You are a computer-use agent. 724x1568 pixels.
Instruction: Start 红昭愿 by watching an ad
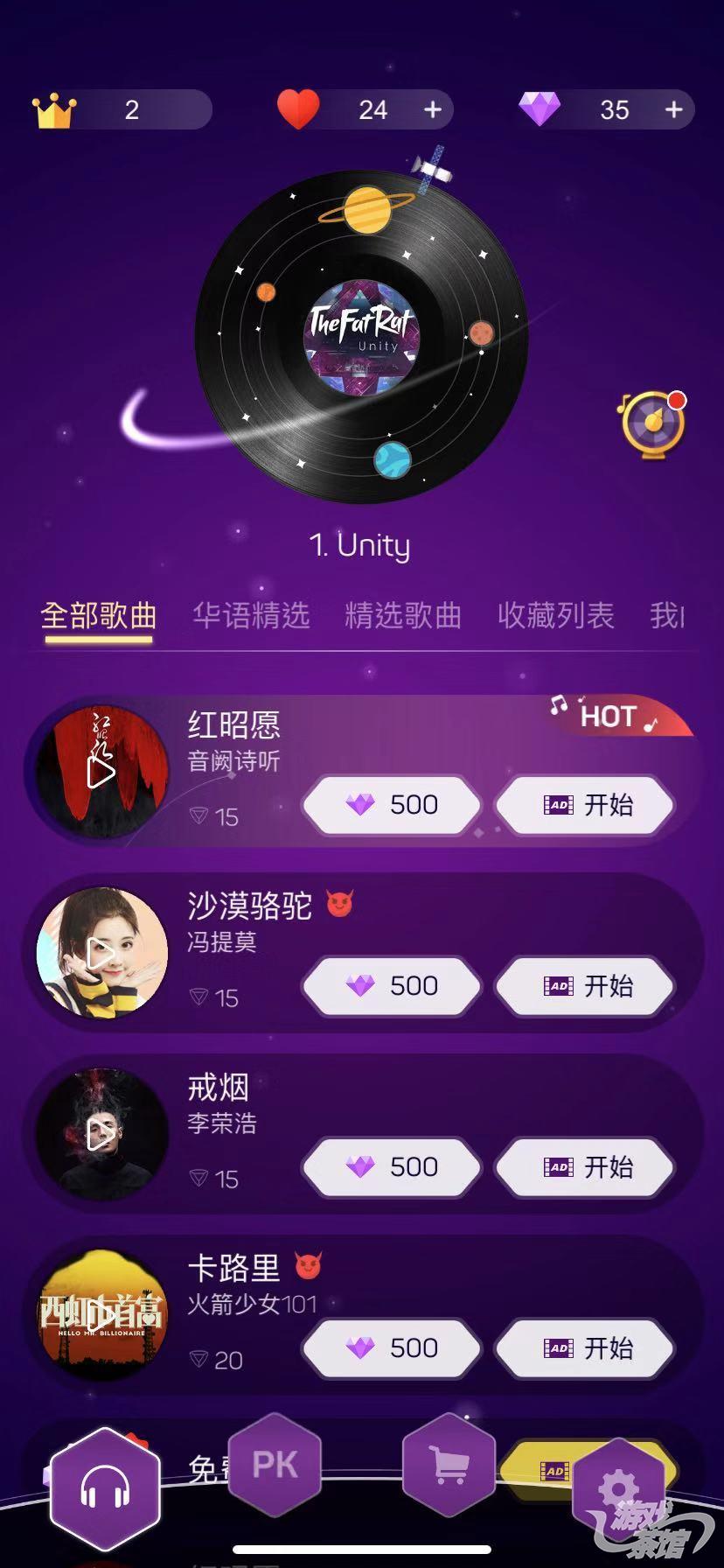tap(585, 805)
